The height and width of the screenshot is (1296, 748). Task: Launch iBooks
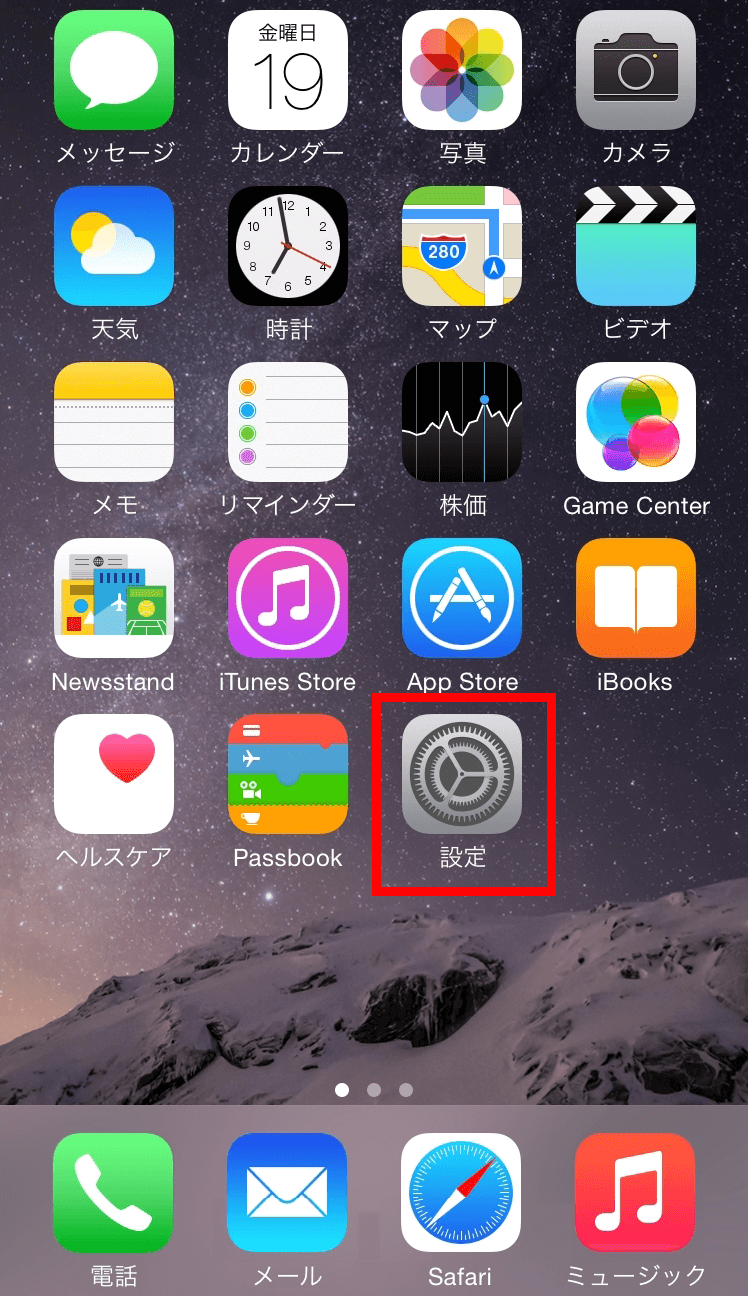636,598
